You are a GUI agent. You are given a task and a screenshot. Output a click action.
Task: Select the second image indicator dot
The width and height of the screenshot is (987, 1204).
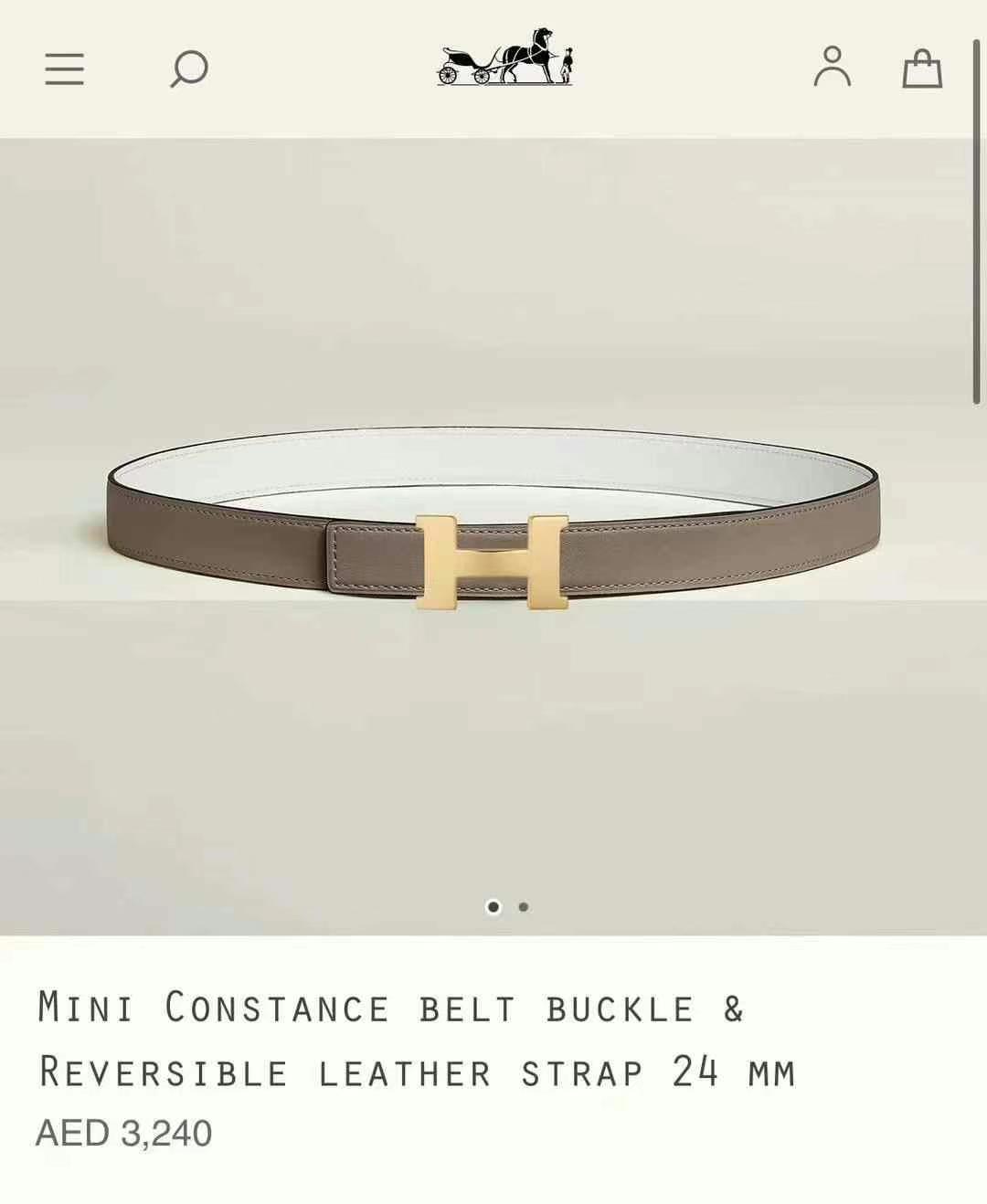coord(524,907)
